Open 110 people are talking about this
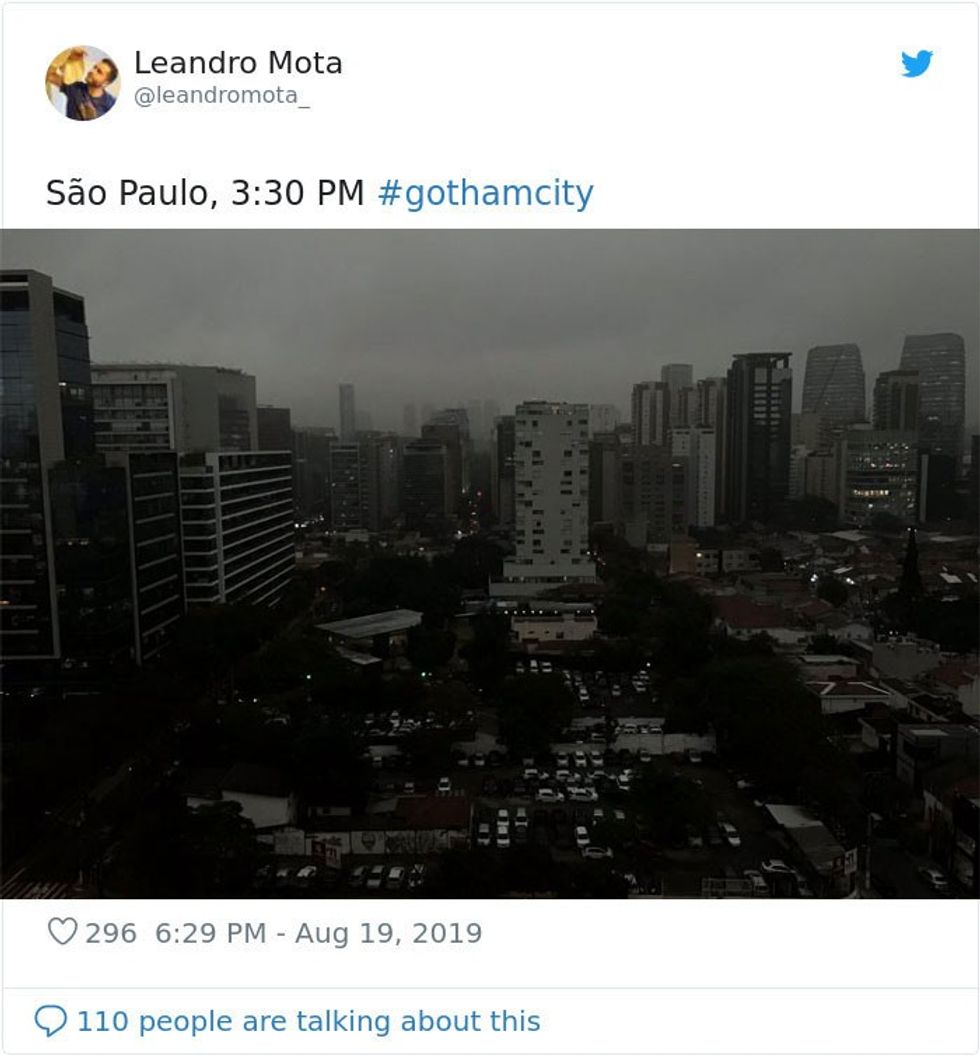Viewport: 980px width, 1056px height. pos(308,1021)
